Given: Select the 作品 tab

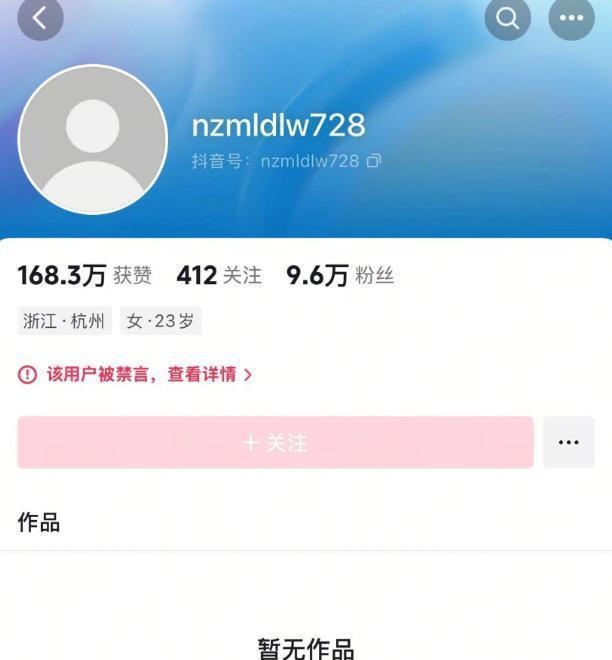Looking at the screenshot, I should click(39, 522).
